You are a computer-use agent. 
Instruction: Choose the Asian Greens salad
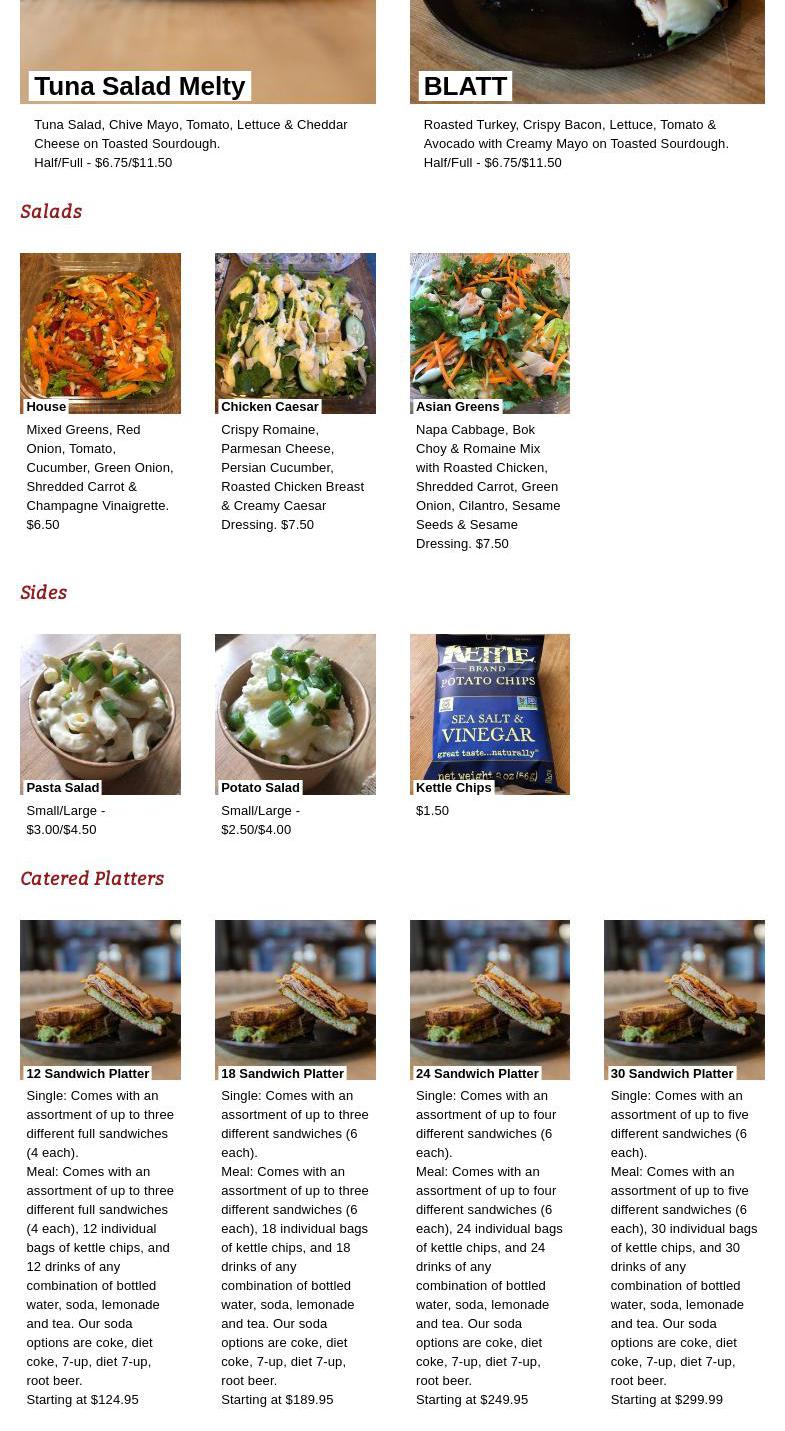click(490, 333)
